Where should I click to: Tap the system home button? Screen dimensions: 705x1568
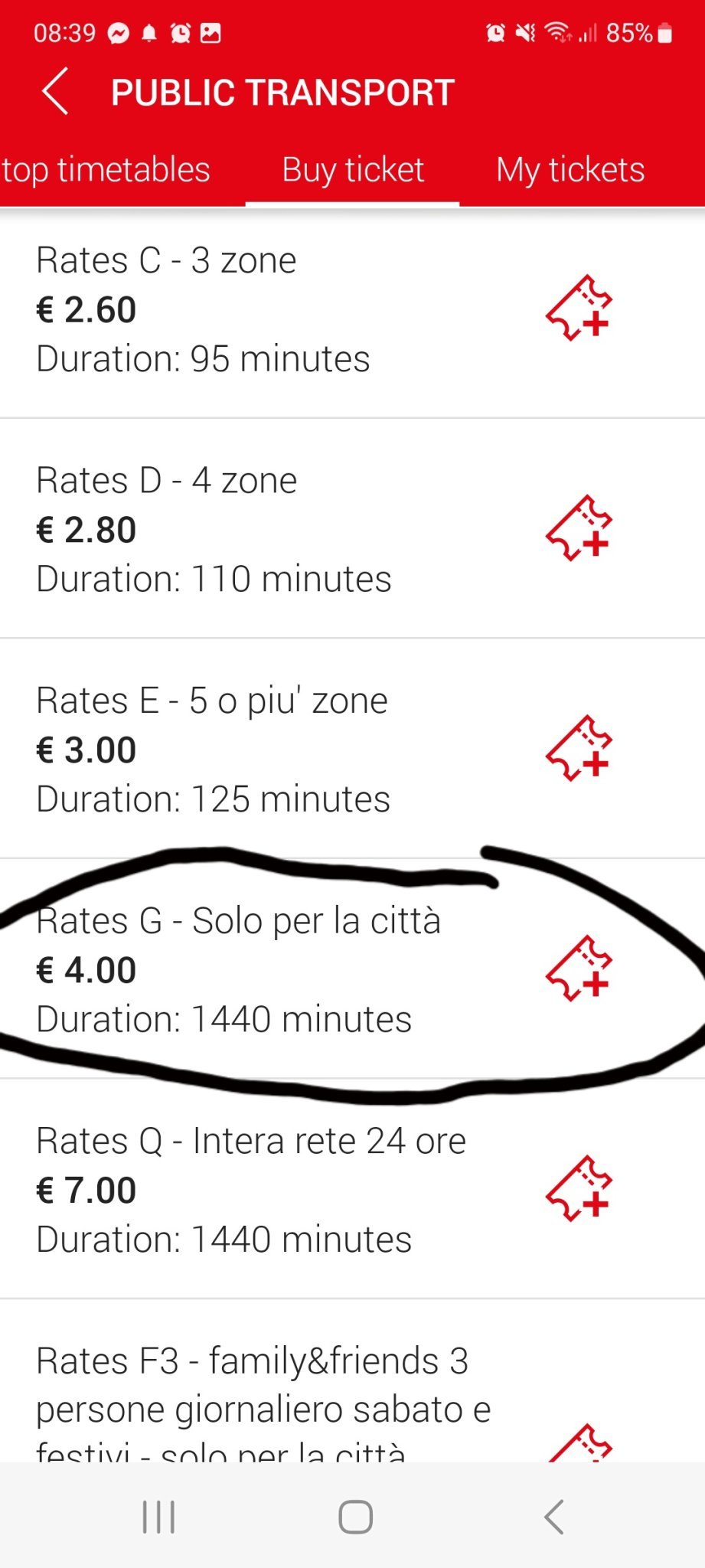(355, 1517)
